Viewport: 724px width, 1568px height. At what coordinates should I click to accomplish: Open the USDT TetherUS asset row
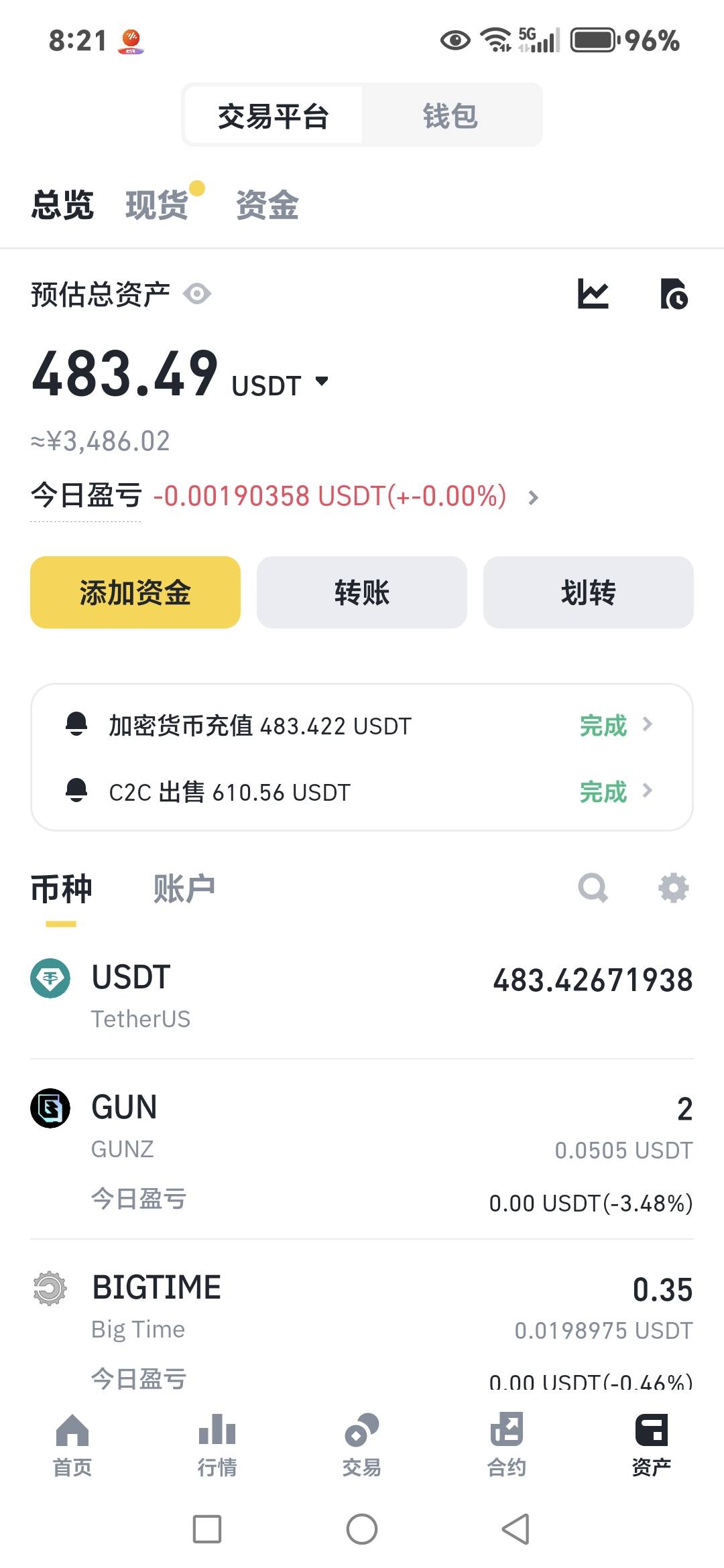362,996
